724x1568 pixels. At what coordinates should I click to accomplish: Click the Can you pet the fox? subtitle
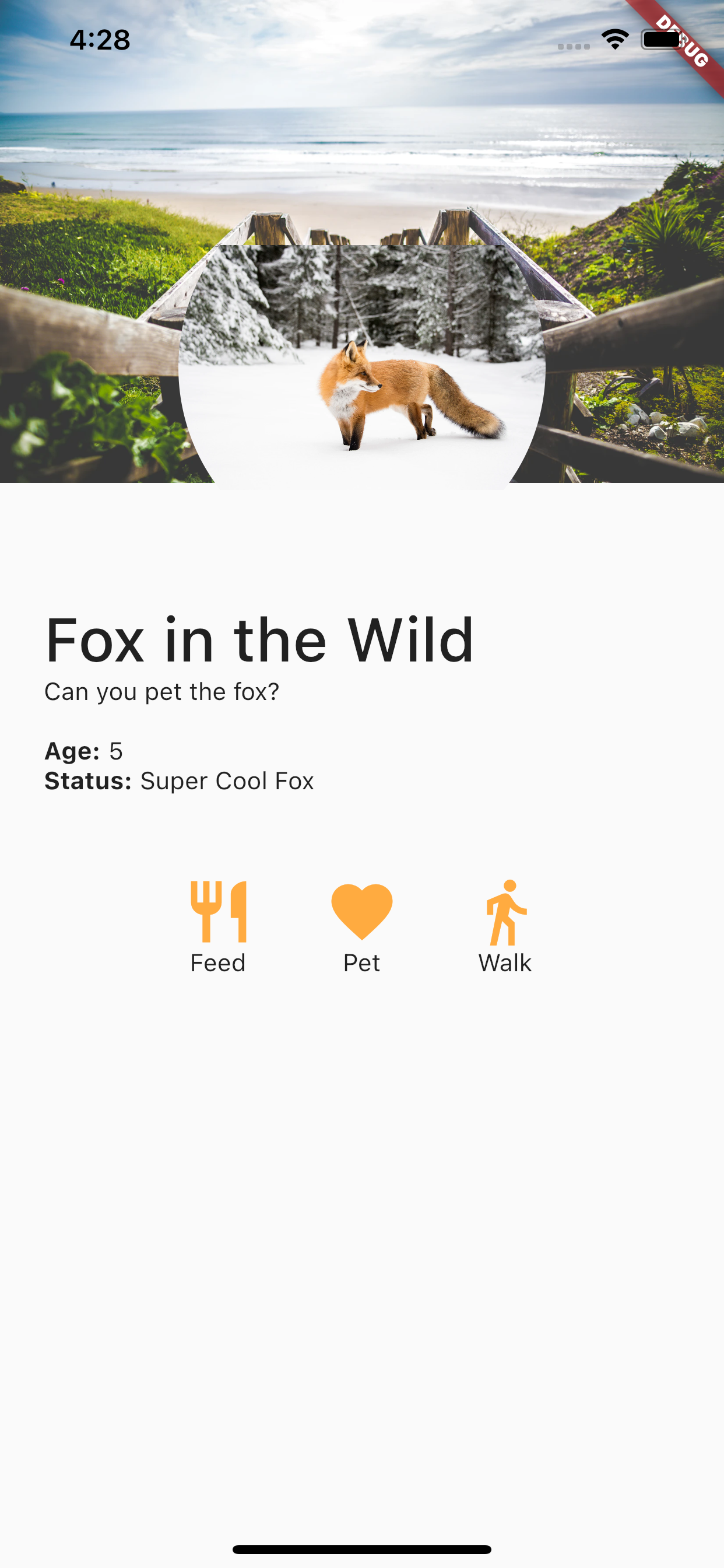(x=161, y=691)
